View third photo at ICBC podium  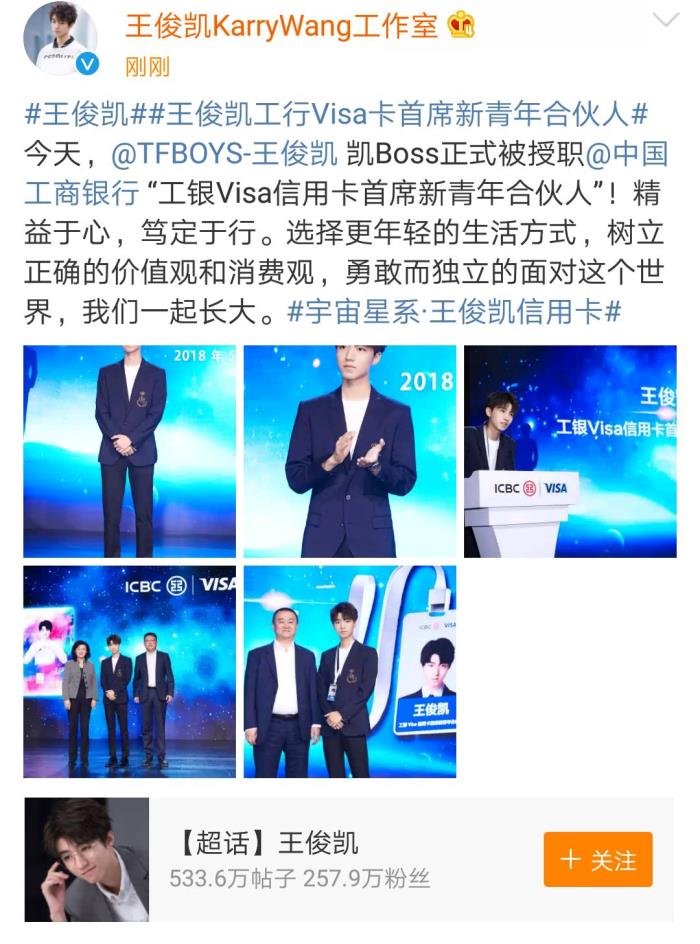click(569, 451)
